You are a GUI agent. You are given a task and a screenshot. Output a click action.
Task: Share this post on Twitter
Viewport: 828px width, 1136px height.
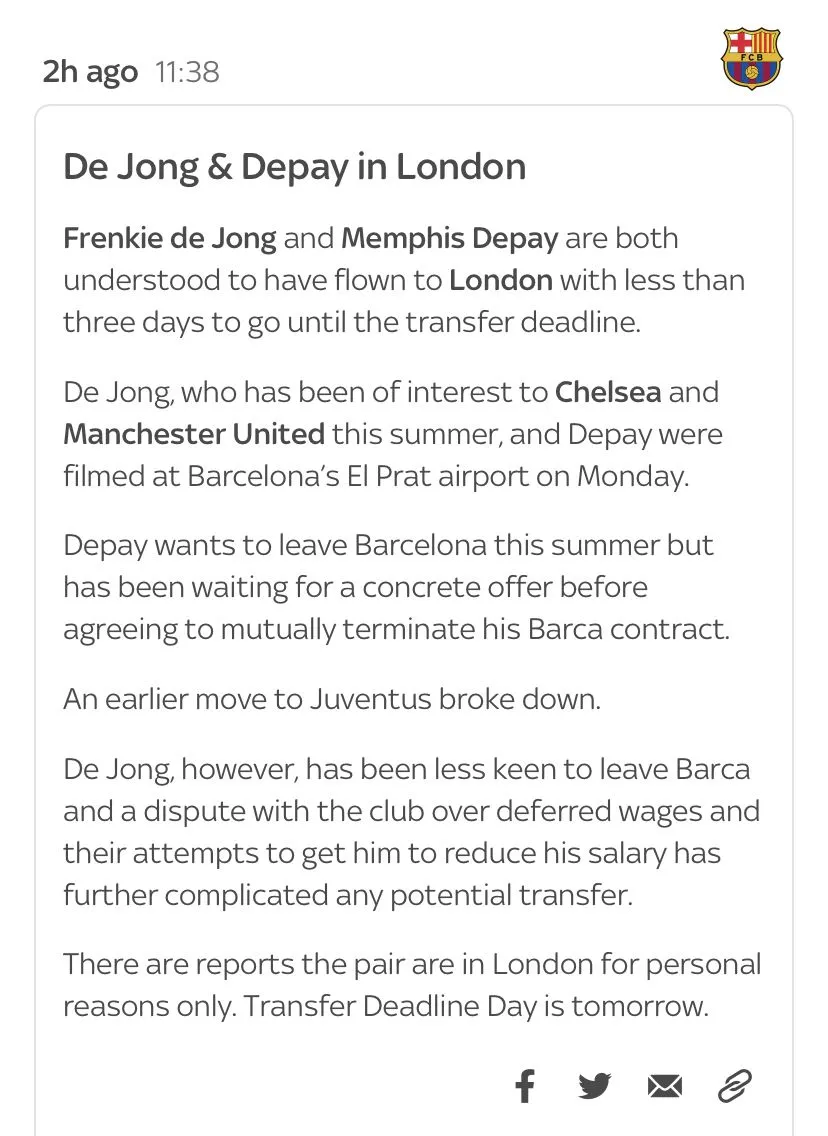[594, 1085]
